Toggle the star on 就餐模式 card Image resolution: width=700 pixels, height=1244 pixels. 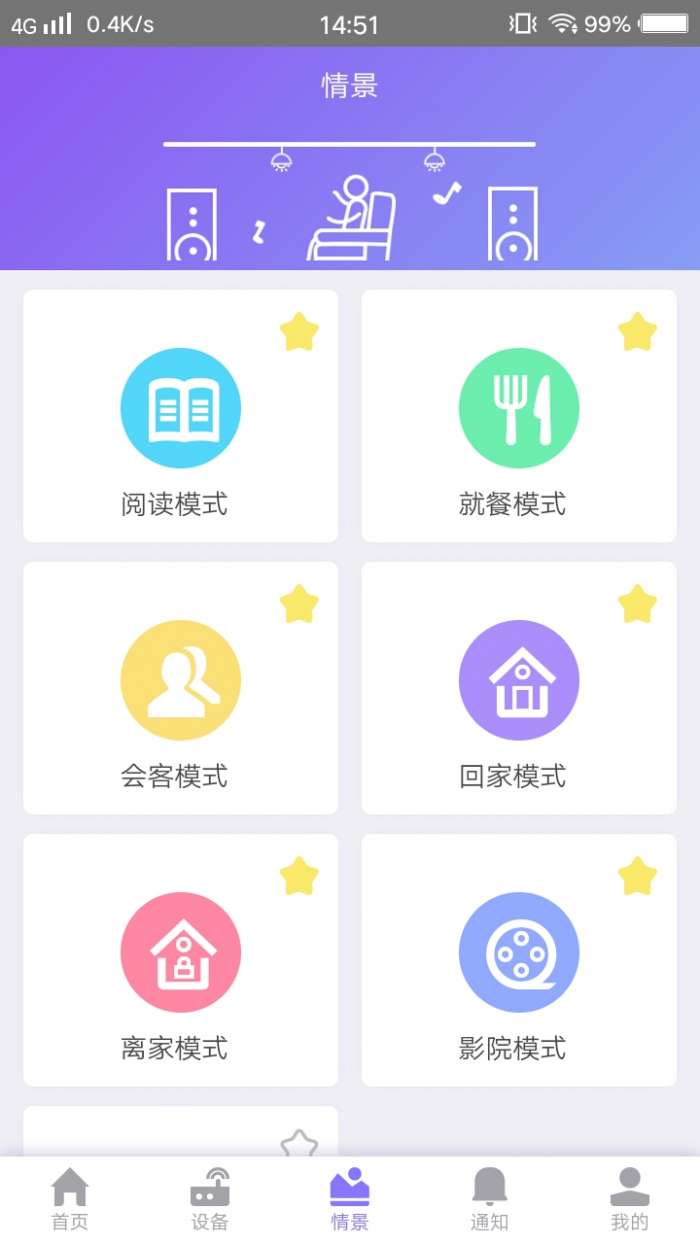(x=637, y=332)
